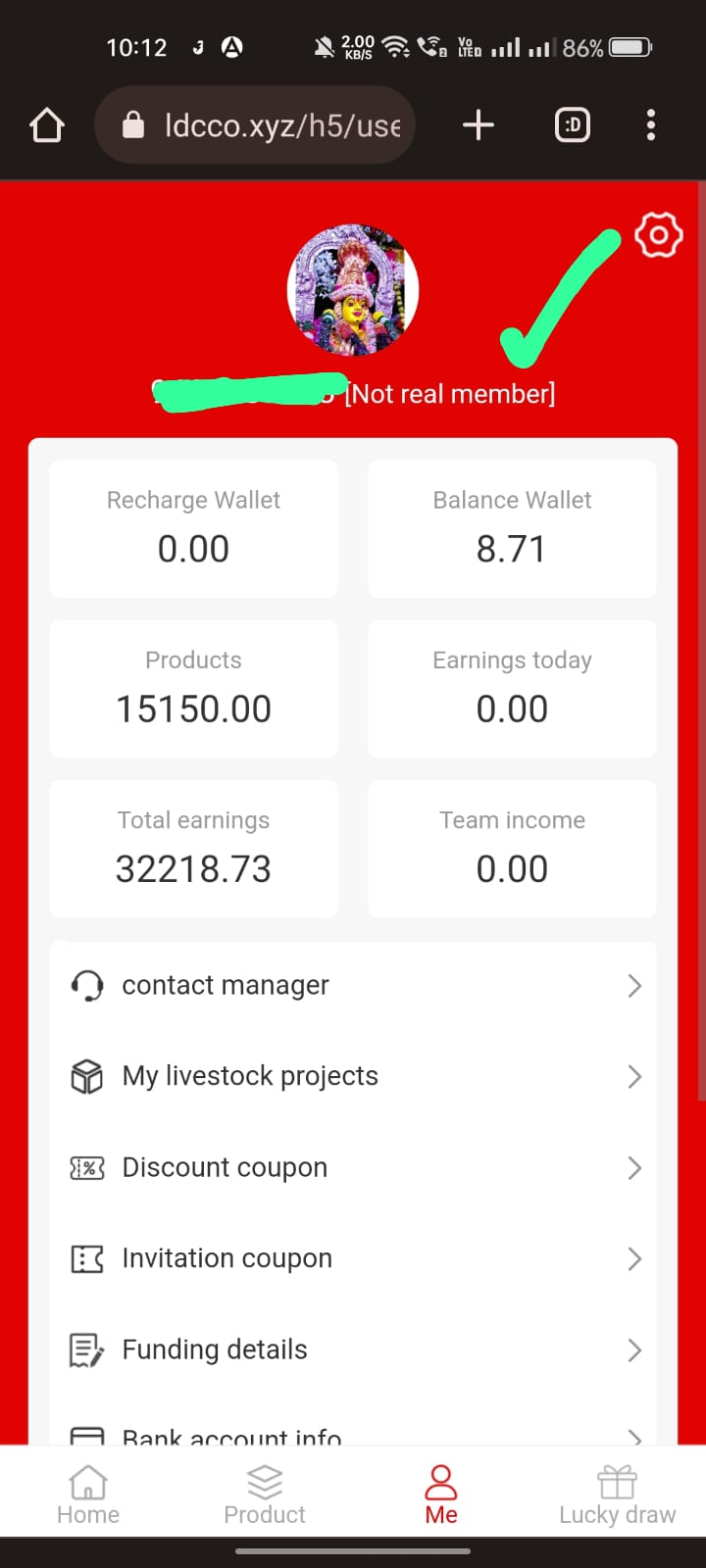The image size is (706, 1568).
Task: Open the settings gear icon
Action: click(x=658, y=235)
